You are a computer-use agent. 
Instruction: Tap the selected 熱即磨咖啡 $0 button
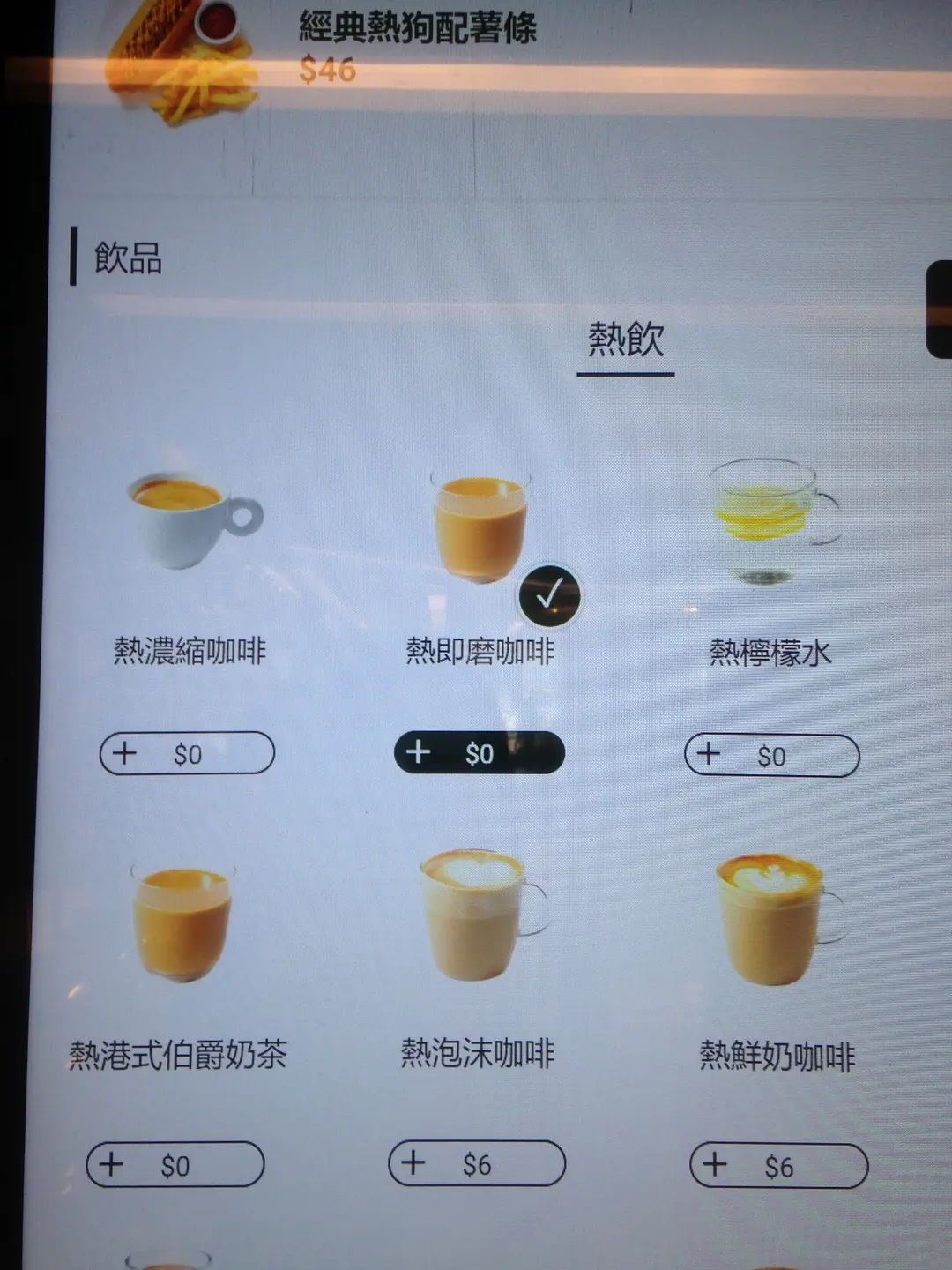479,753
